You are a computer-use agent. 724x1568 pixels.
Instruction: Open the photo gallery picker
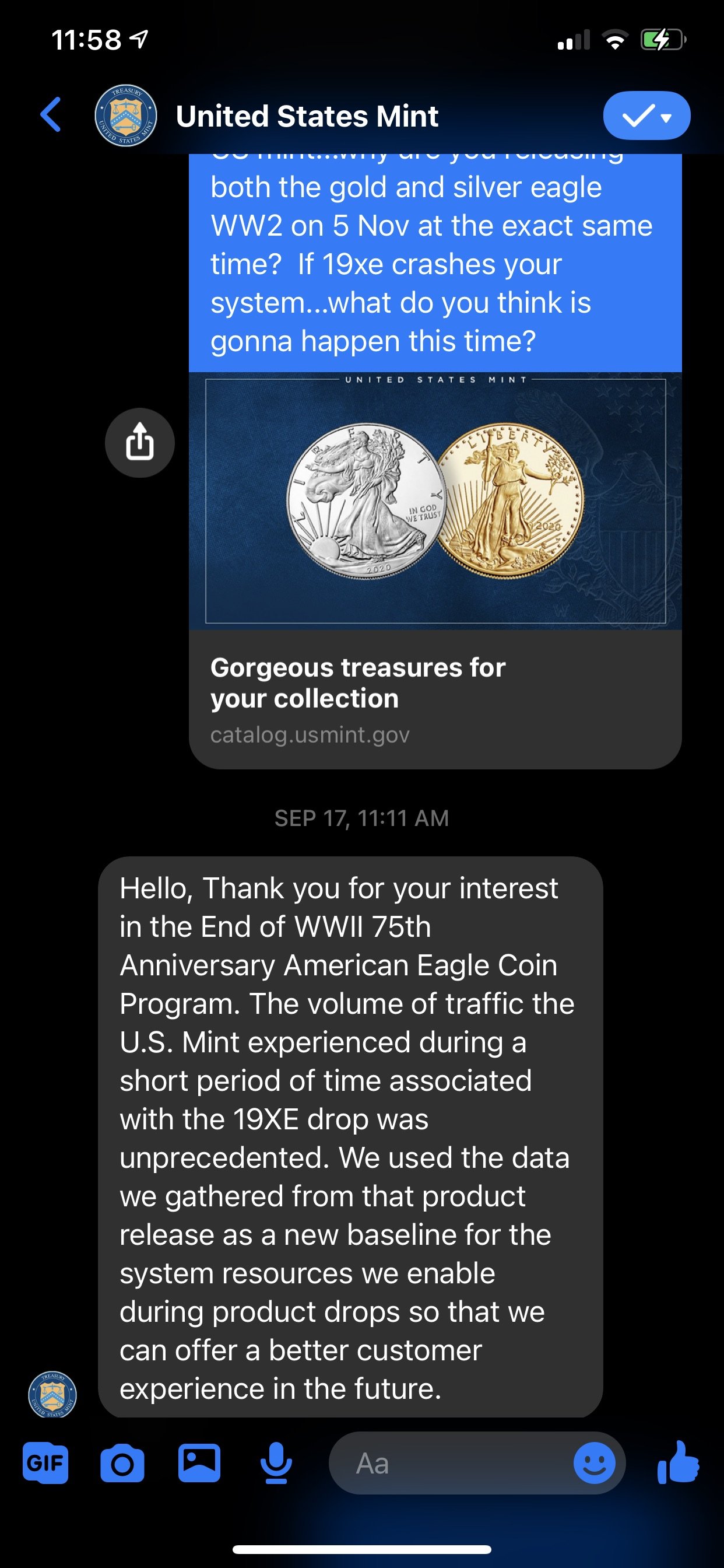point(199,1462)
